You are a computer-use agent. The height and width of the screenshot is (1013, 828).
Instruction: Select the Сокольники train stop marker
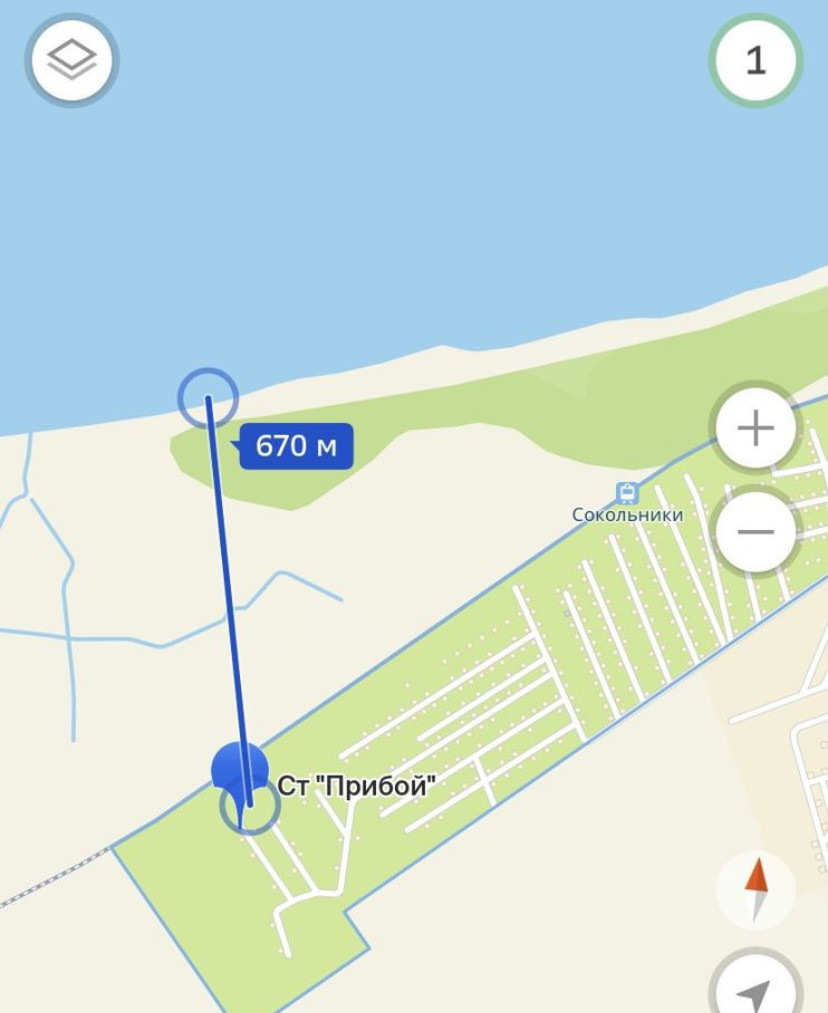click(627, 493)
